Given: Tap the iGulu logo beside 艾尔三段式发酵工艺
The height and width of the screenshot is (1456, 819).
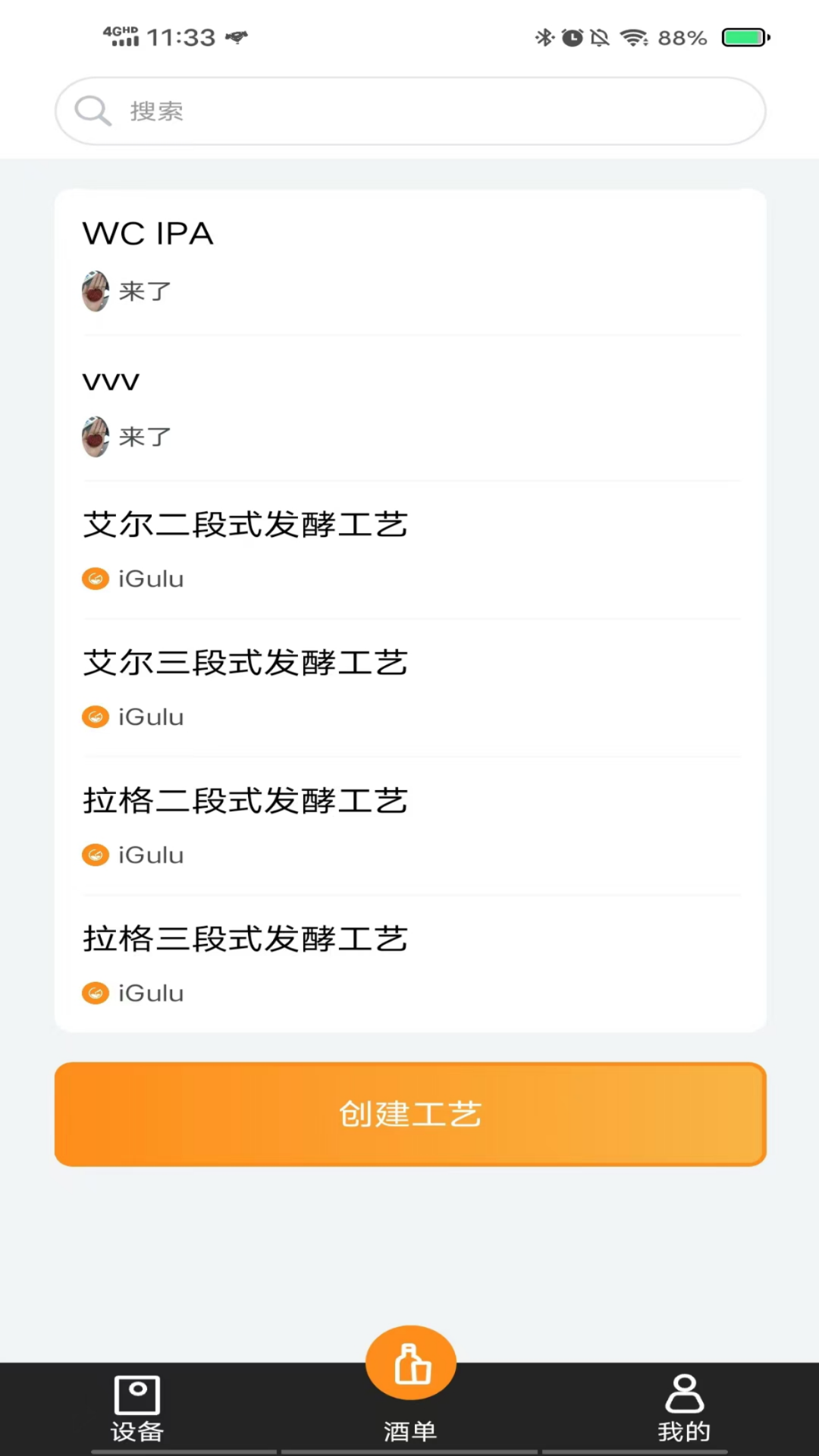Looking at the screenshot, I should pyautogui.click(x=96, y=716).
